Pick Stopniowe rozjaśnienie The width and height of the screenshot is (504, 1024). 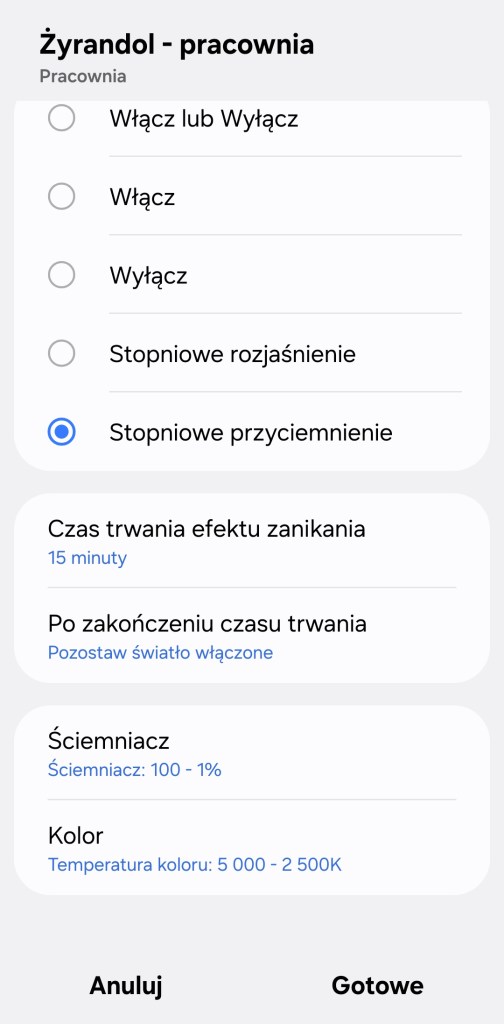[x=251, y=353]
